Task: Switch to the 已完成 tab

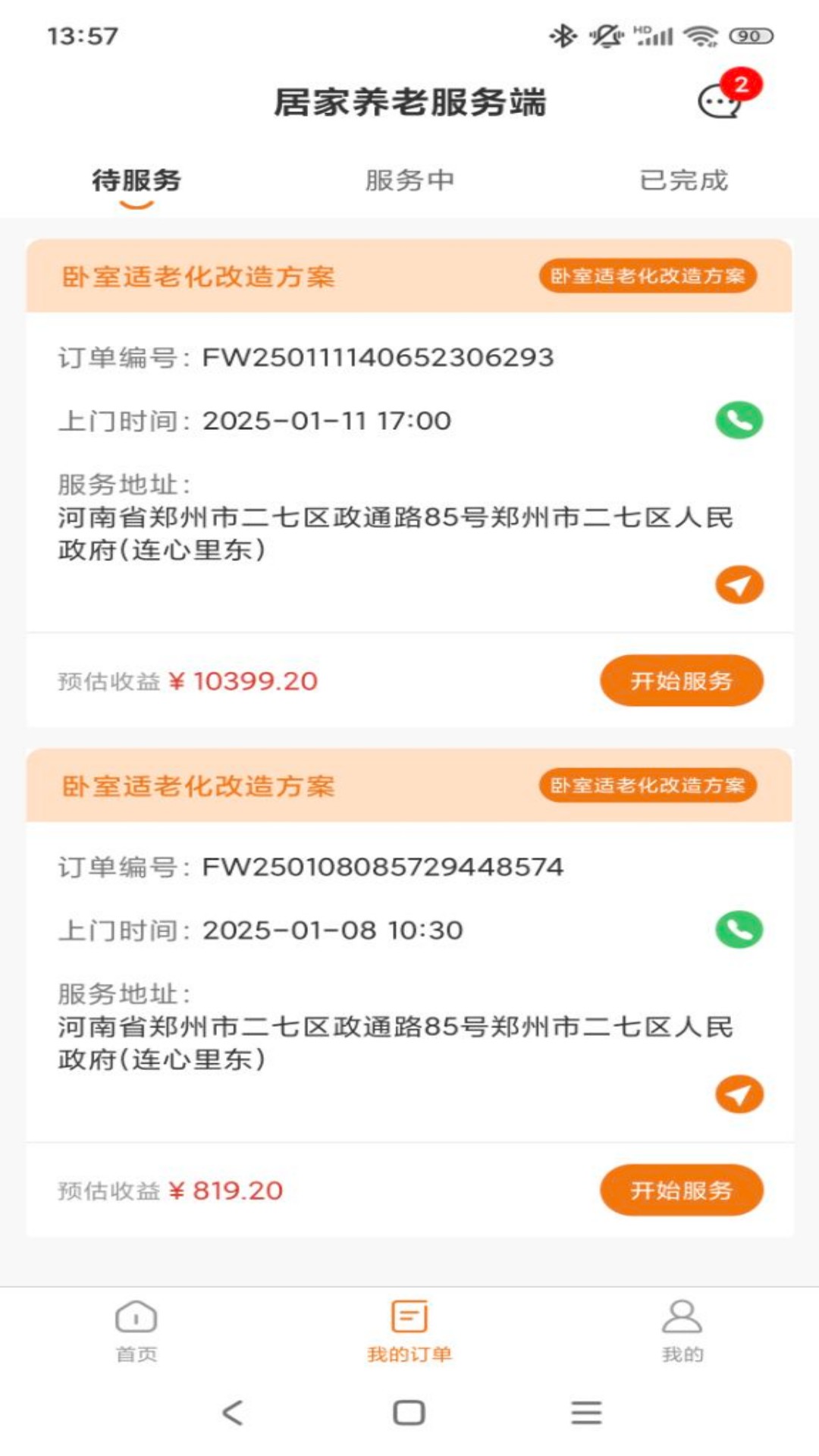Action: (683, 180)
